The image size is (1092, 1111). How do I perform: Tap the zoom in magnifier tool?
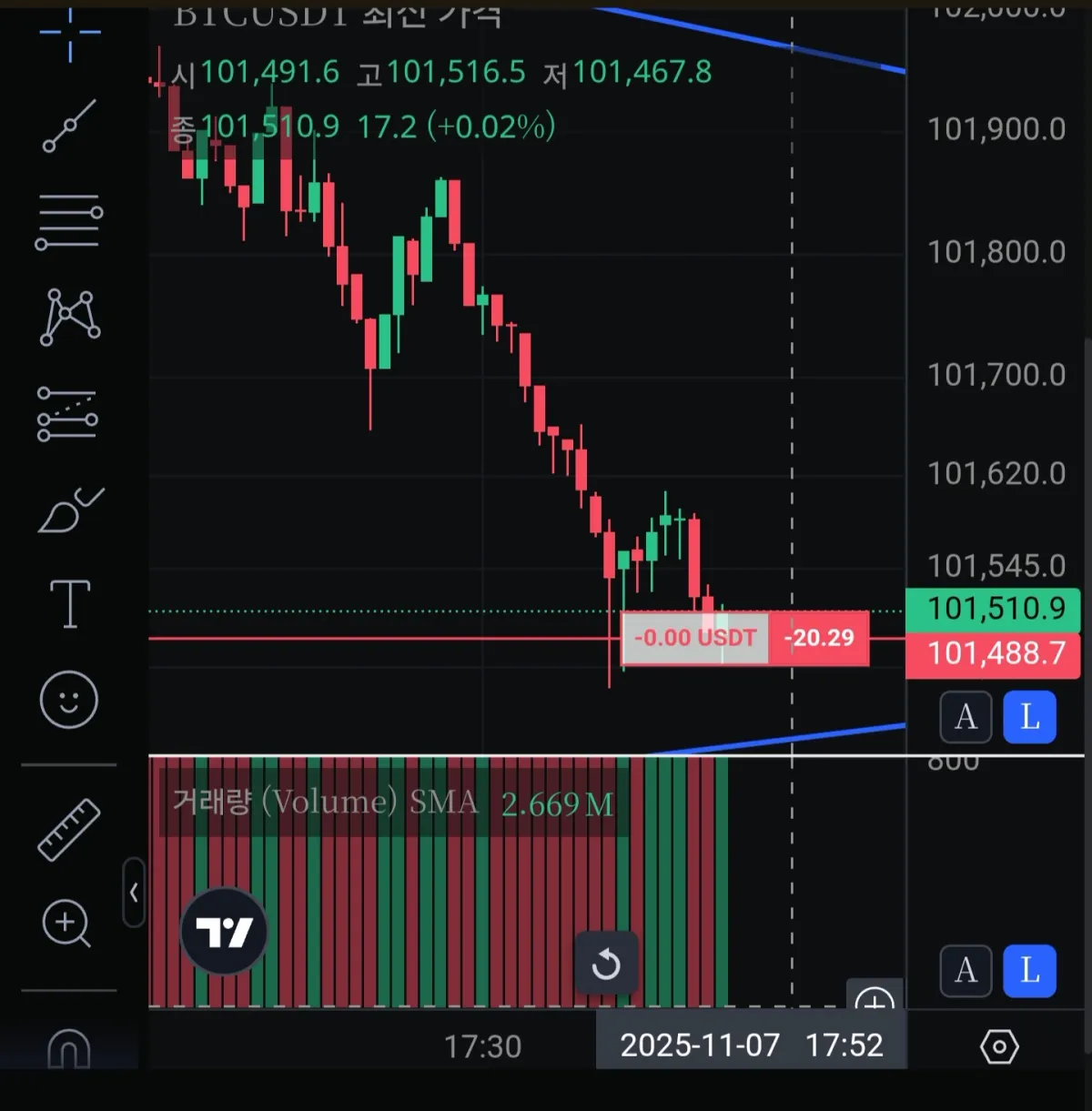(x=66, y=924)
